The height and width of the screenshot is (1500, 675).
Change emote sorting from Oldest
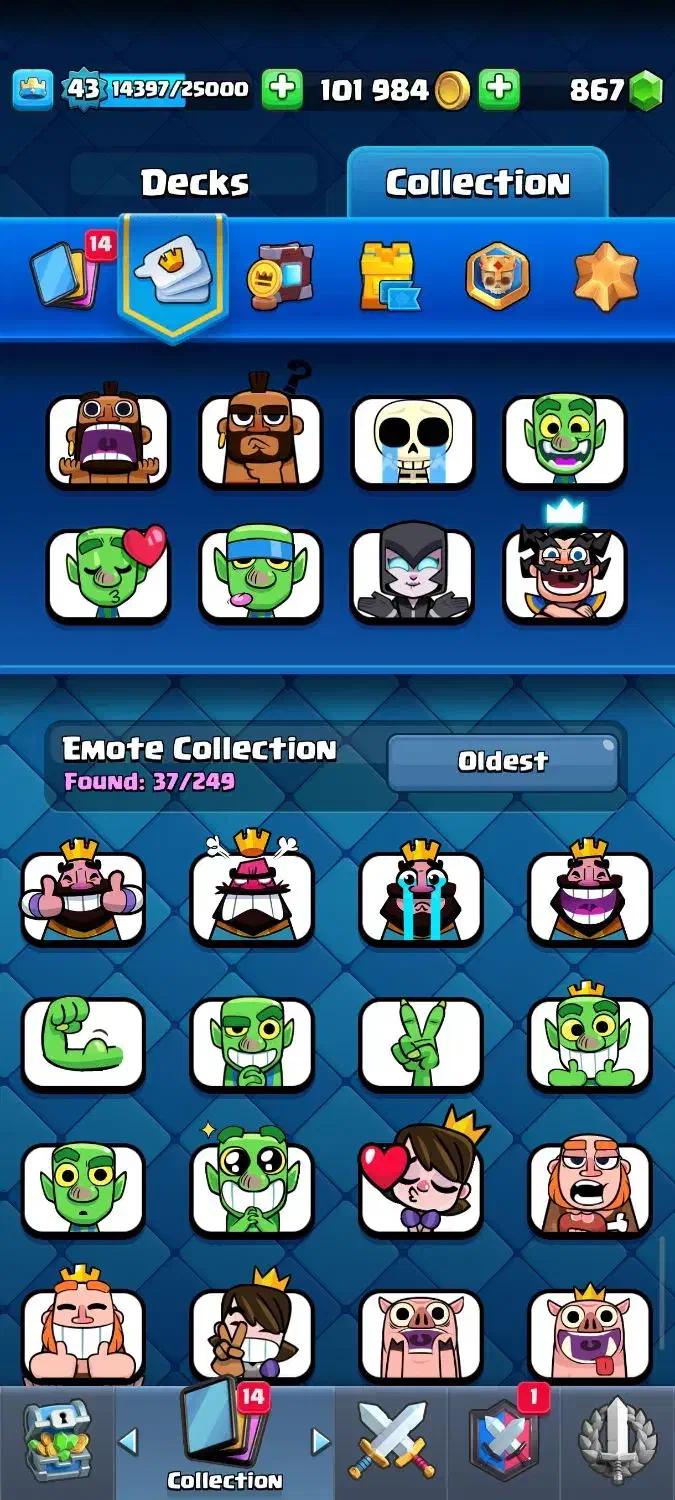point(503,761)
